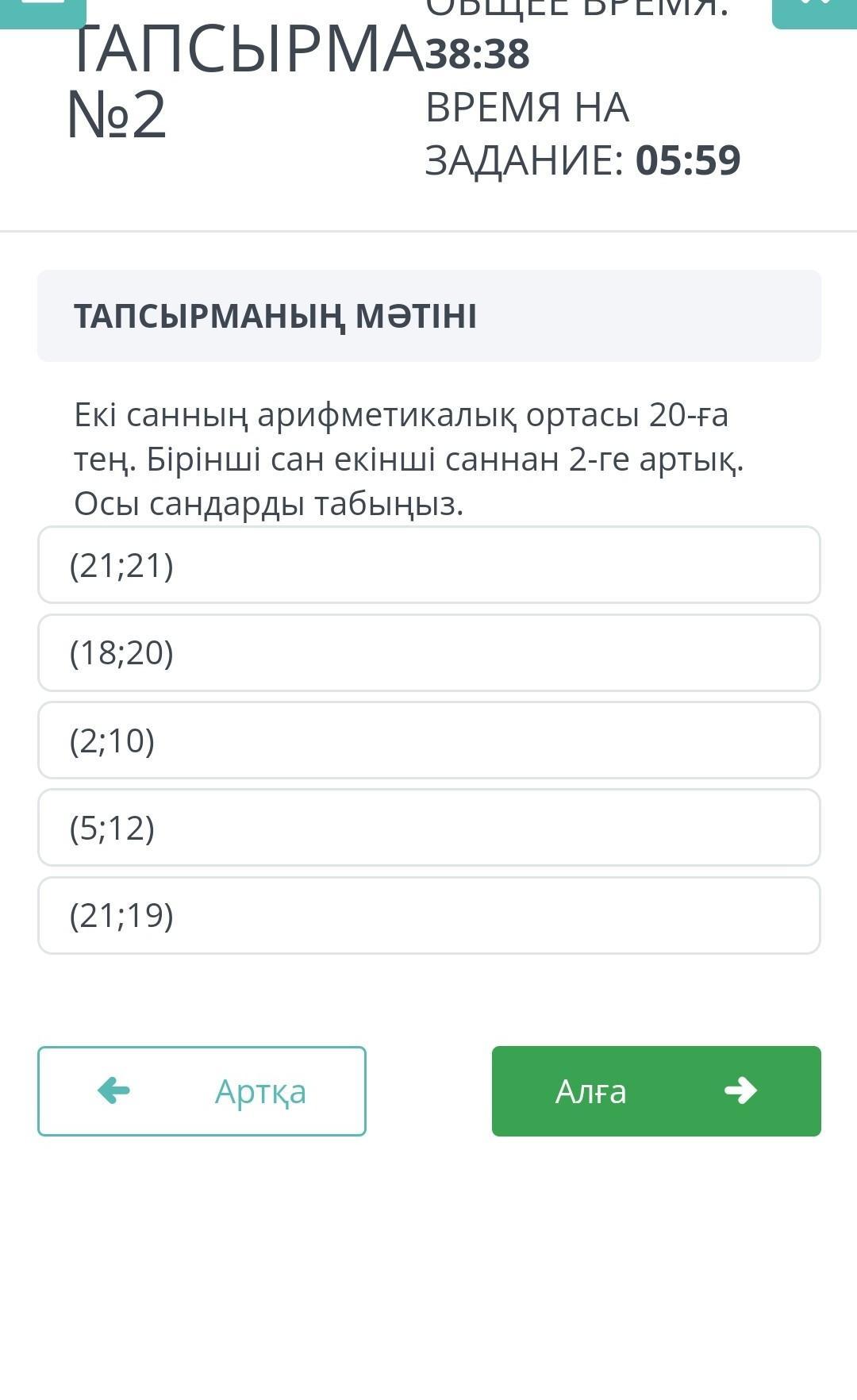Select the (5;12) answer option
The image size is (857, 1400).
(428, 827)
